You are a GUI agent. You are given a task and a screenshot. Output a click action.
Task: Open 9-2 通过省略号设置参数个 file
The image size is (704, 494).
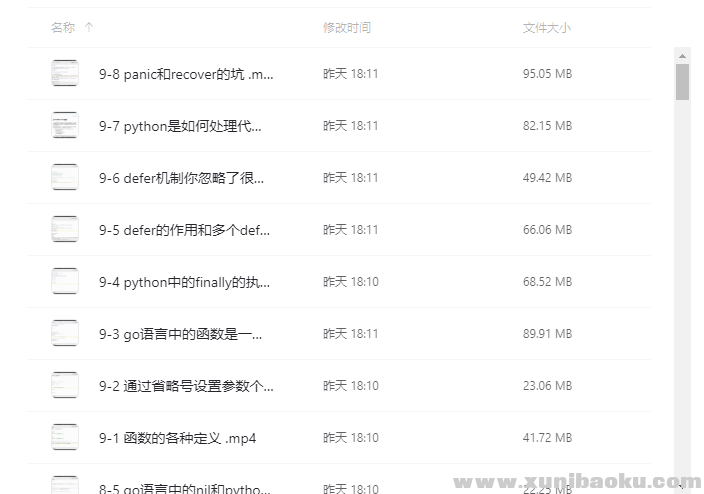click(186, 386)
